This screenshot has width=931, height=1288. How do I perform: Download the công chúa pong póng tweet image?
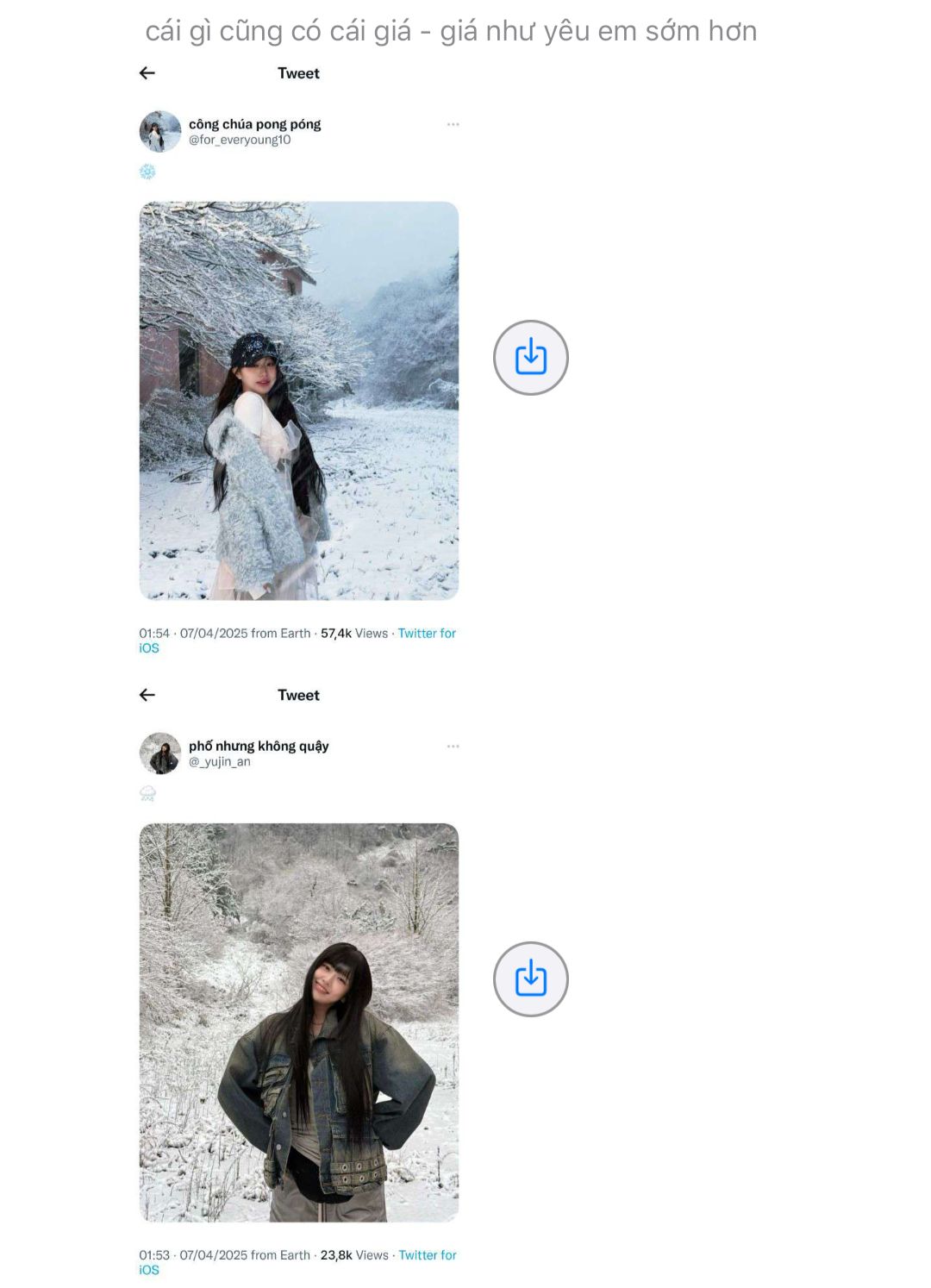[530, 358]
